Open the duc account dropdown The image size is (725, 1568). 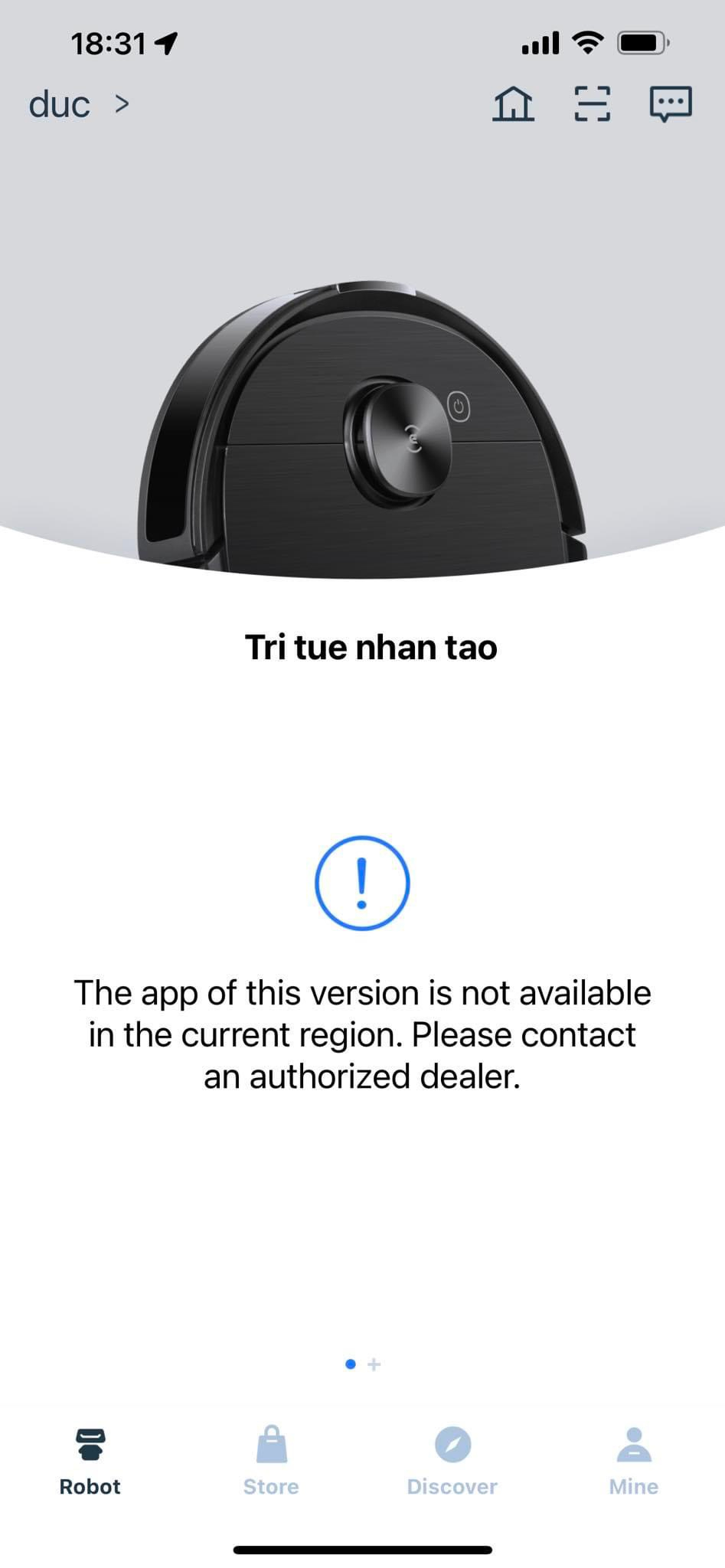61,104
